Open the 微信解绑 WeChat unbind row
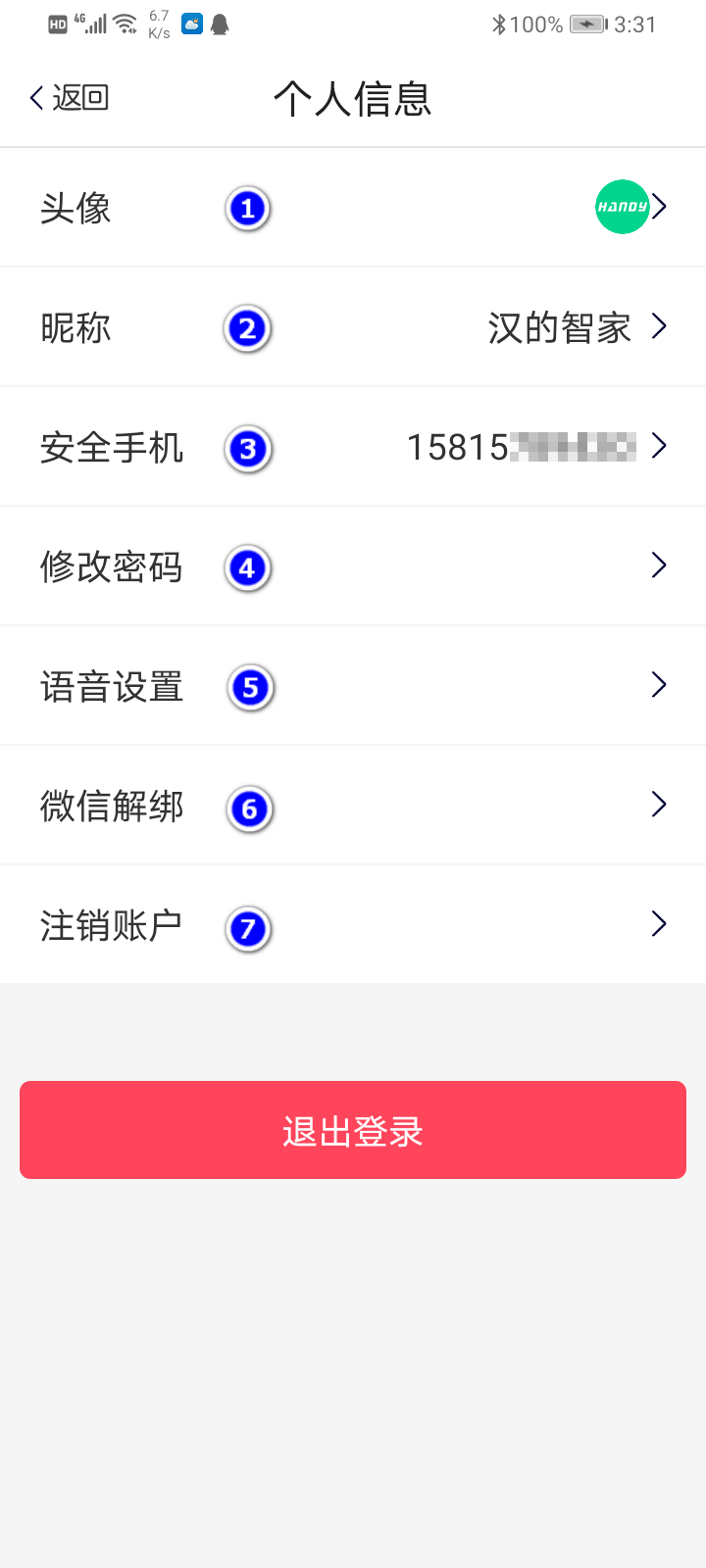 click(x=353, y=806)
